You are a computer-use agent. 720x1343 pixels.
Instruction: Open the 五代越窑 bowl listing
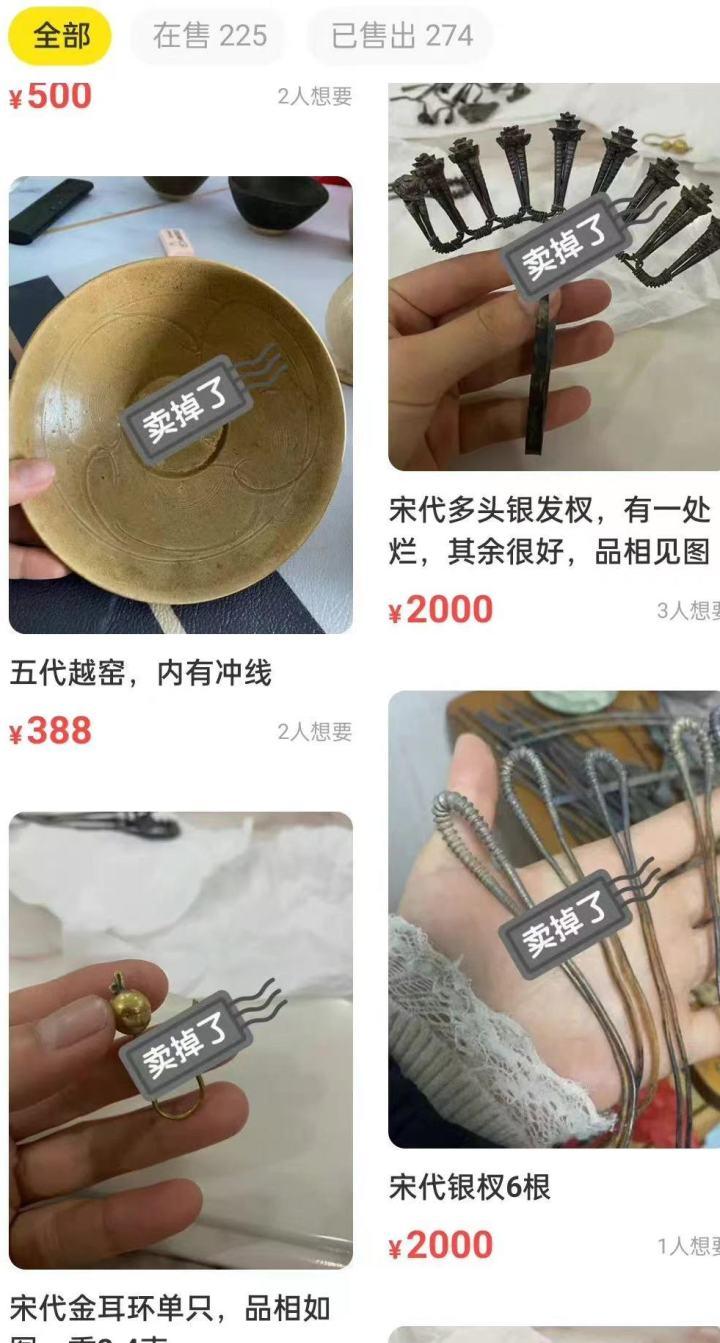click(181, 405)
